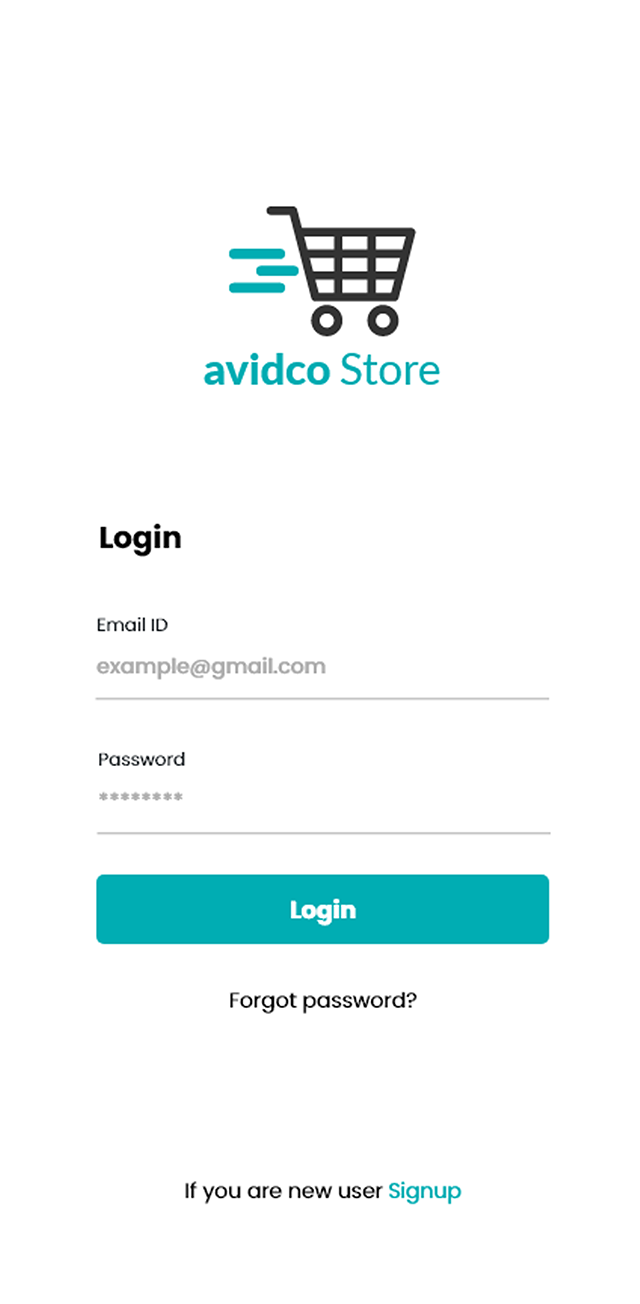The image size is (640, 1304).
Task: Open the Forgot password link
Action: (322, 1000)
